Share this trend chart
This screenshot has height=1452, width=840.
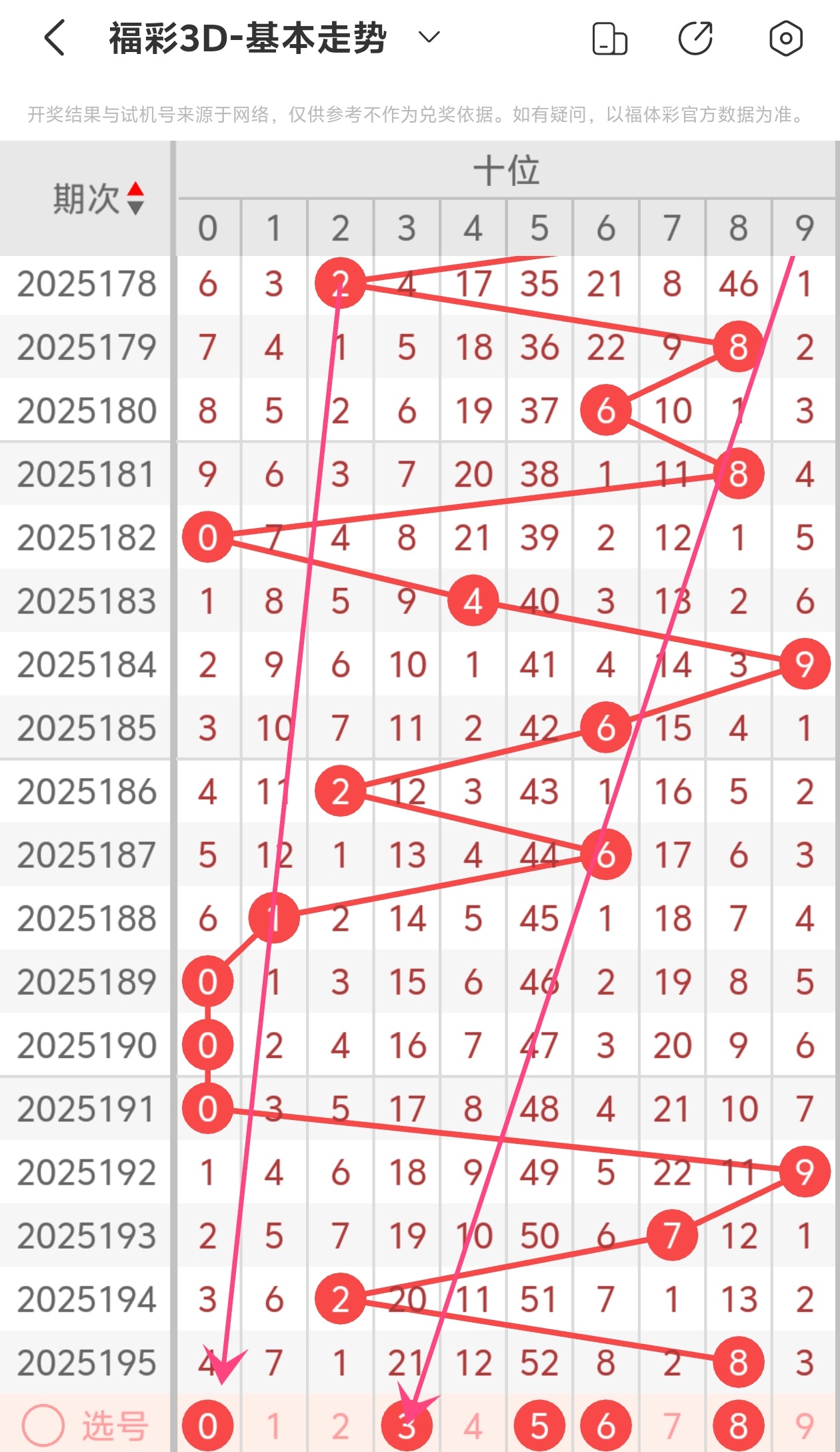(x=695, y=38)
